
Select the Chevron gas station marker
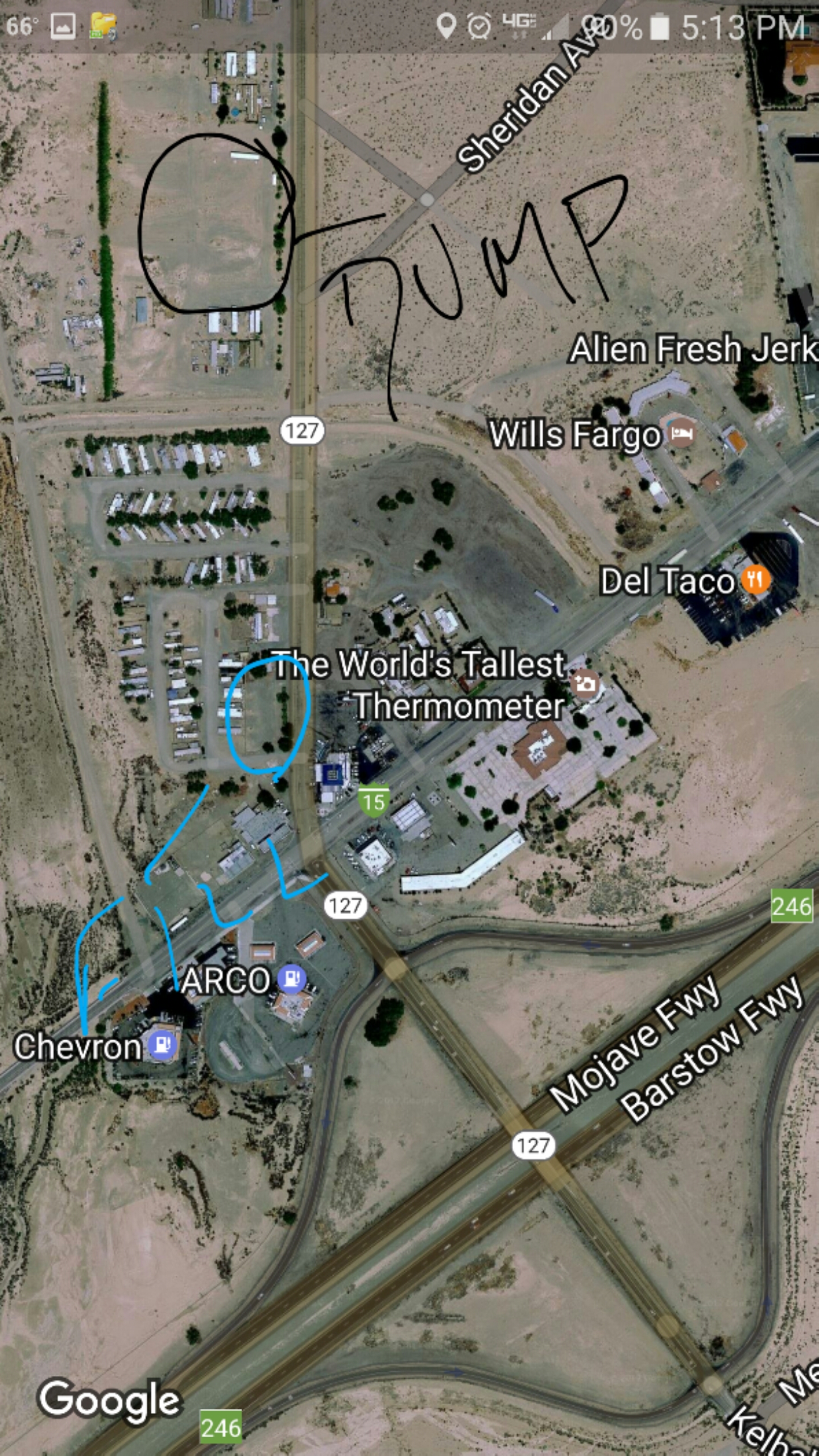163,1044
